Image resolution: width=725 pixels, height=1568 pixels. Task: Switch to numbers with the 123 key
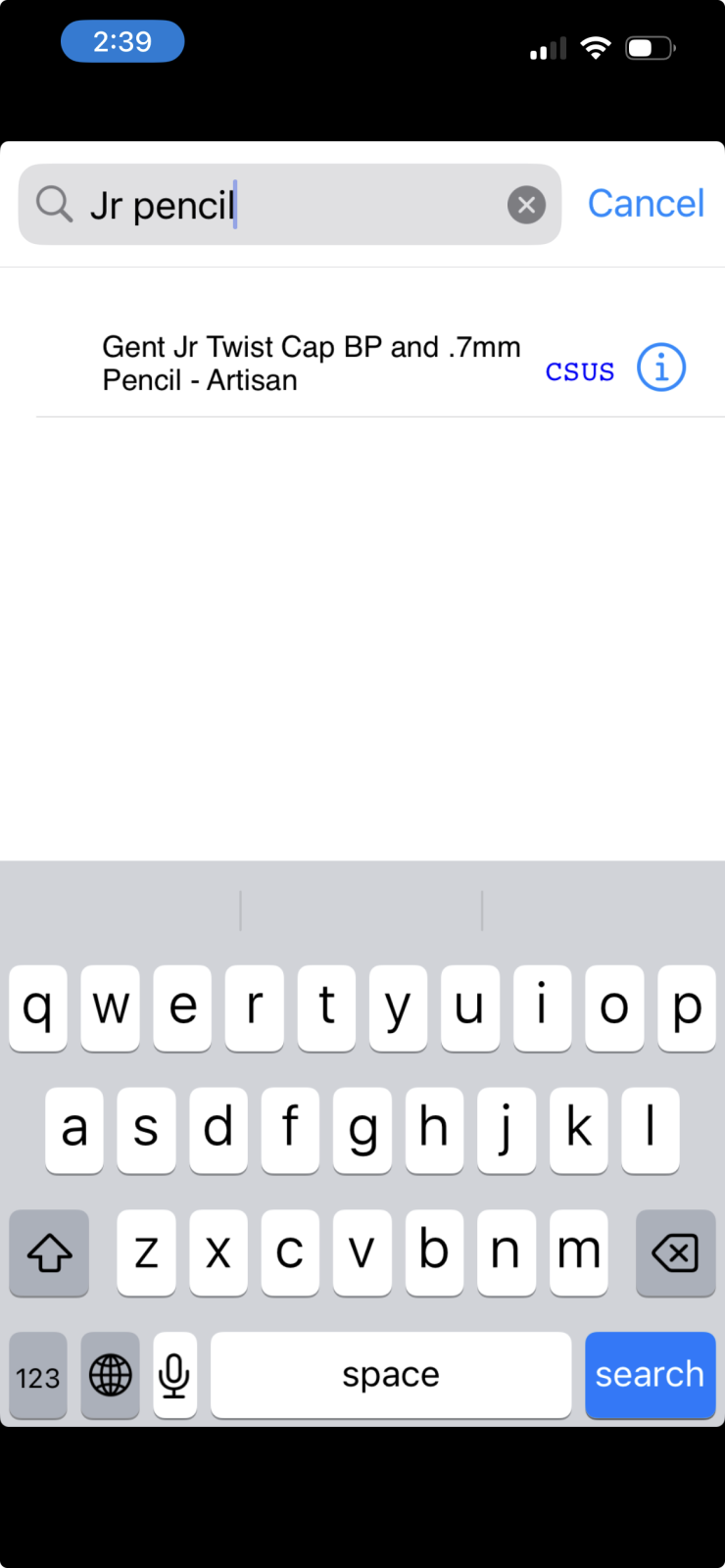coord(37,1375)
